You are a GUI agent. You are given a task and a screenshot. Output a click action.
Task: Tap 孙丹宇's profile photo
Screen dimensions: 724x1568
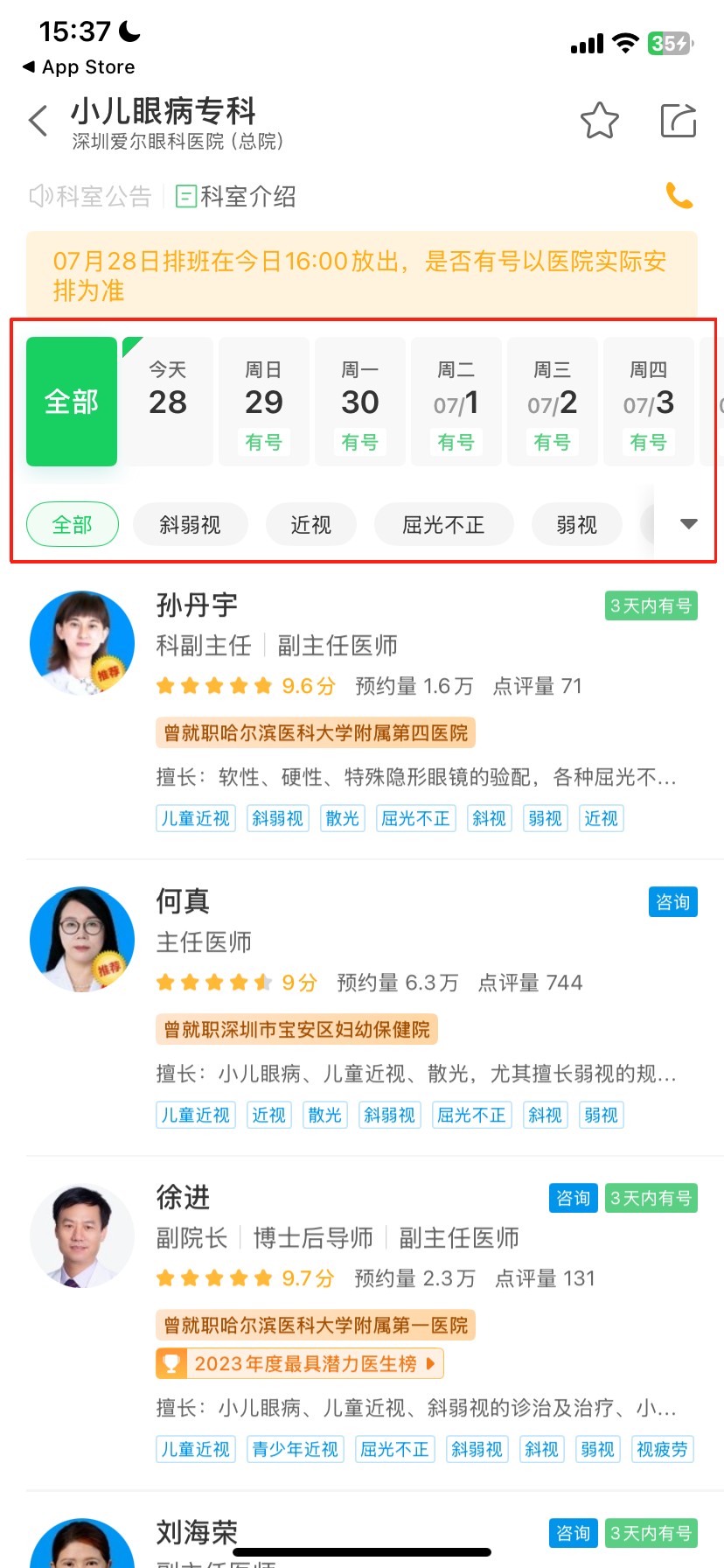click(x=81, y=643)
